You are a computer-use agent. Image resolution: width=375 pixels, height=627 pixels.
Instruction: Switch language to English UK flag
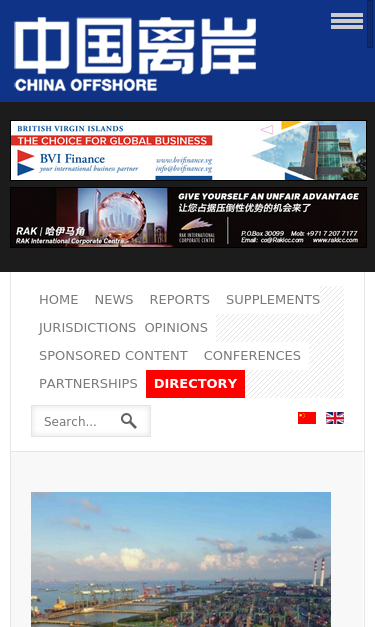pos(335,418)
